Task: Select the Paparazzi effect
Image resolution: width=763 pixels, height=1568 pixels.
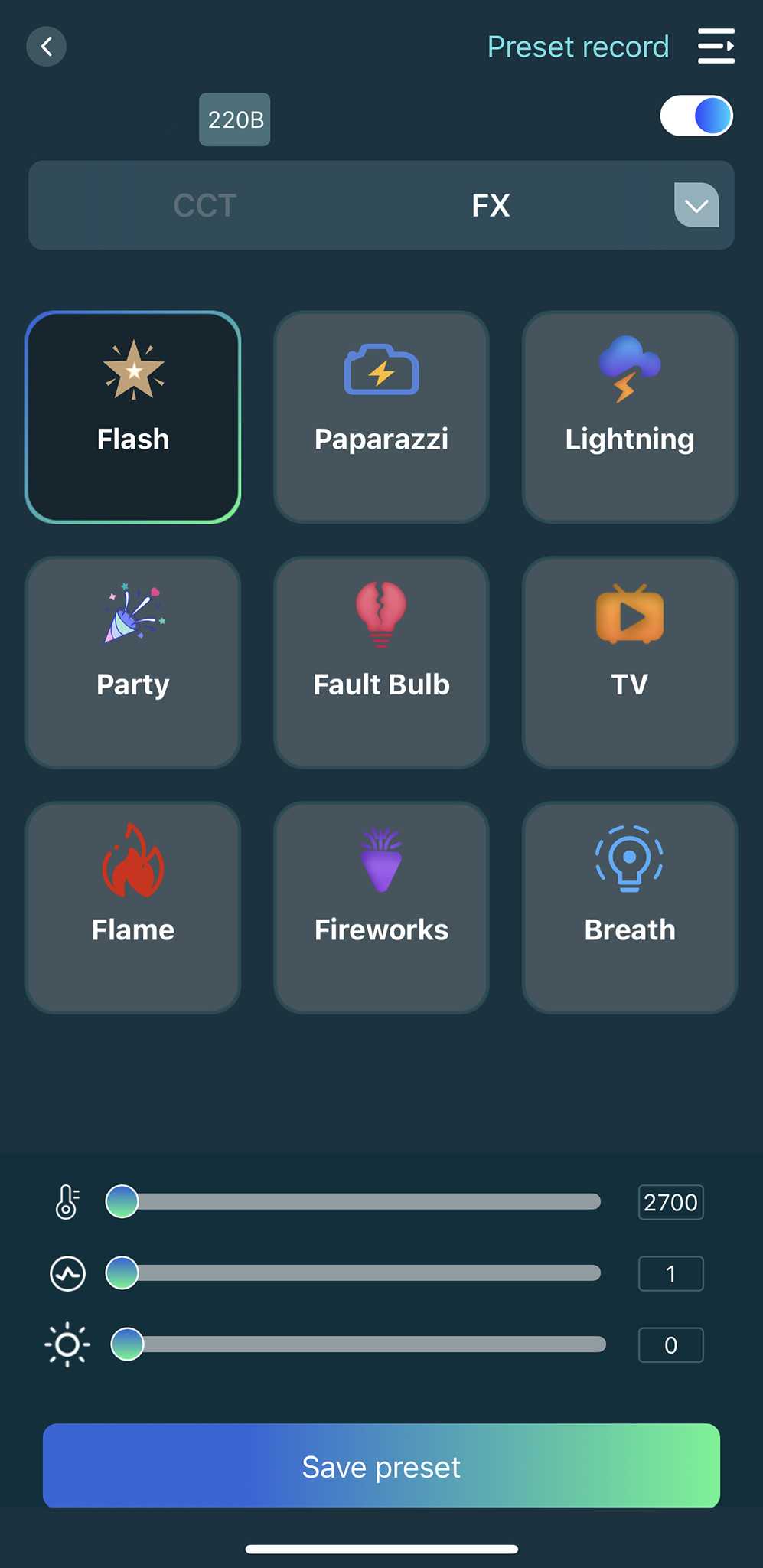Action: coord(381,417)
